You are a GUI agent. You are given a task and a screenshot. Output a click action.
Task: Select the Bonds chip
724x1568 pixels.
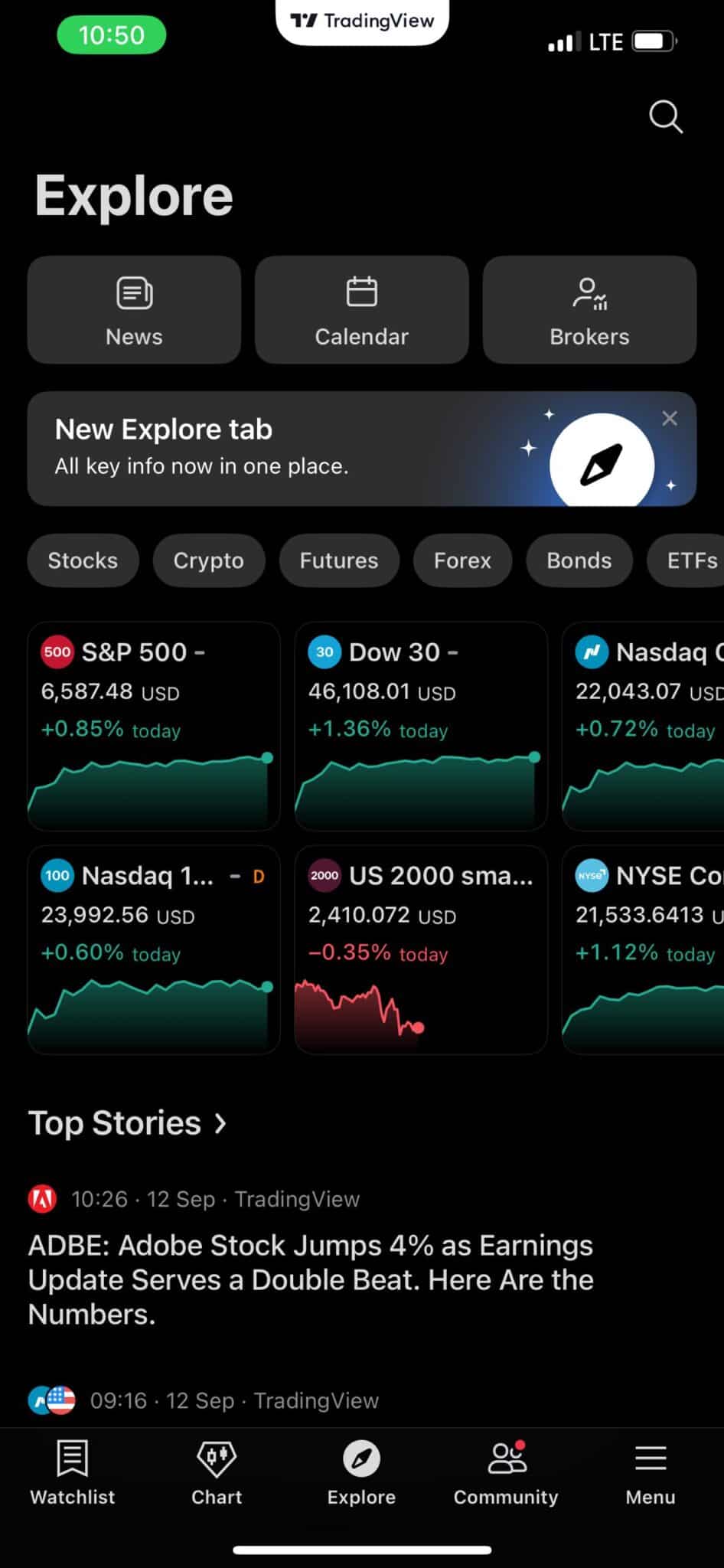[579, 560]
